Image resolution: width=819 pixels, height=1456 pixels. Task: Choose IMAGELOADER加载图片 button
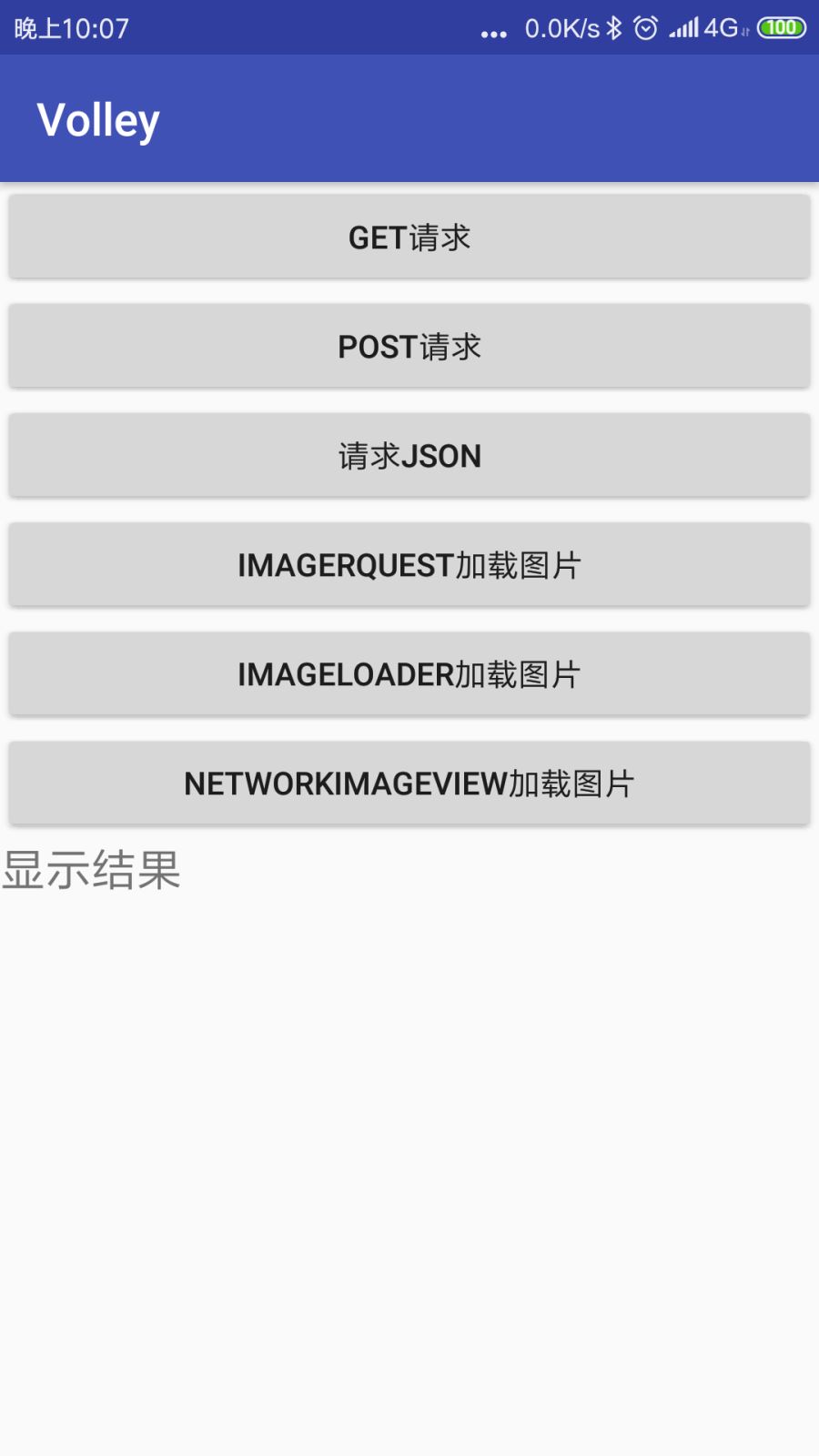(409, 673)
